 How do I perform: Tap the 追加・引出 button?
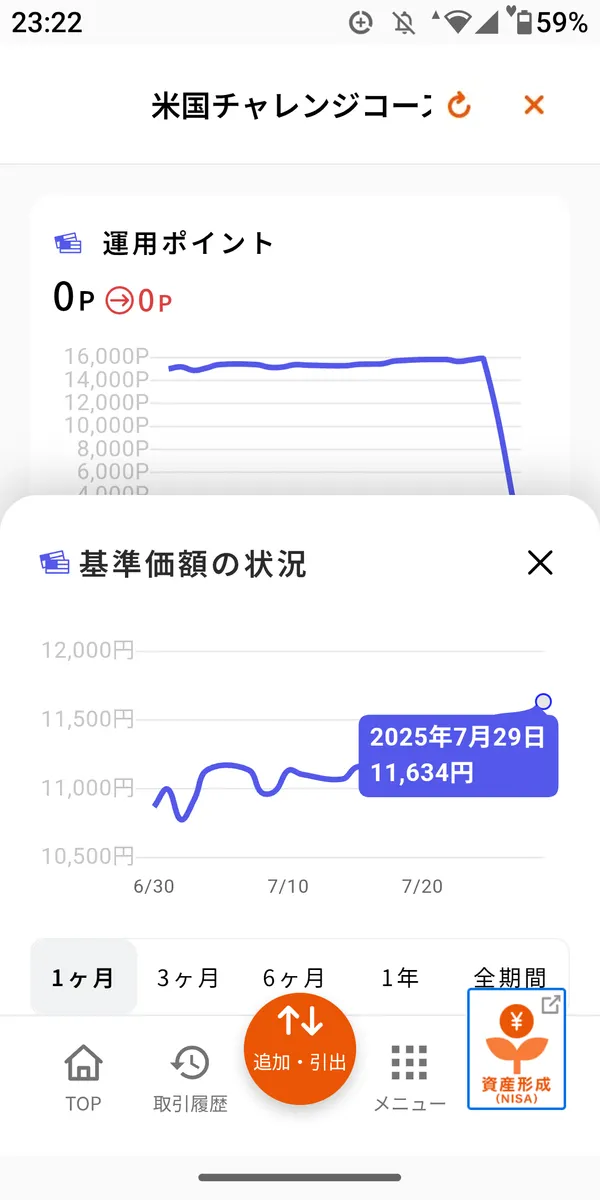pyautogui.click(x=300, y=1049)
